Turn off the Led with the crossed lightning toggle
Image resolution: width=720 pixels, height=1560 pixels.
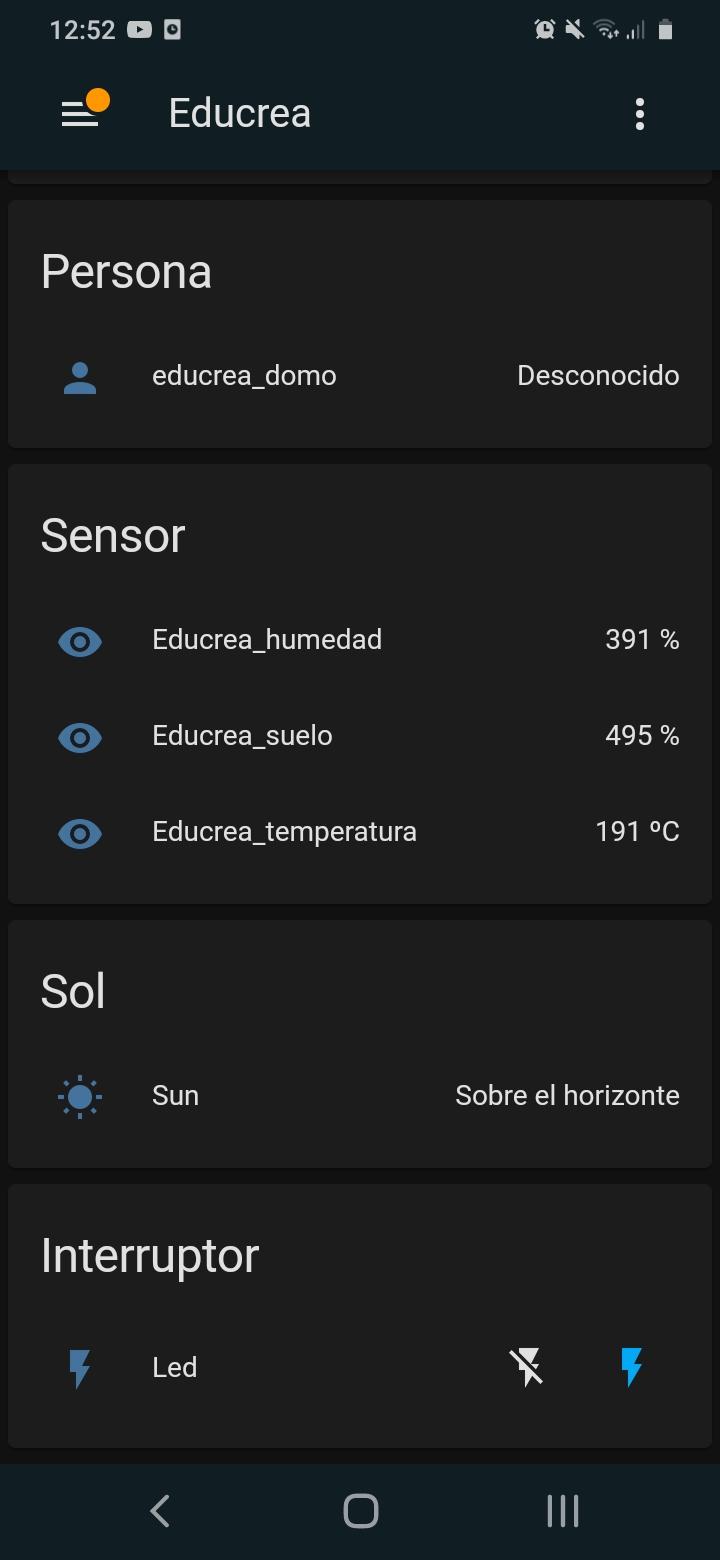(528, 1367)
